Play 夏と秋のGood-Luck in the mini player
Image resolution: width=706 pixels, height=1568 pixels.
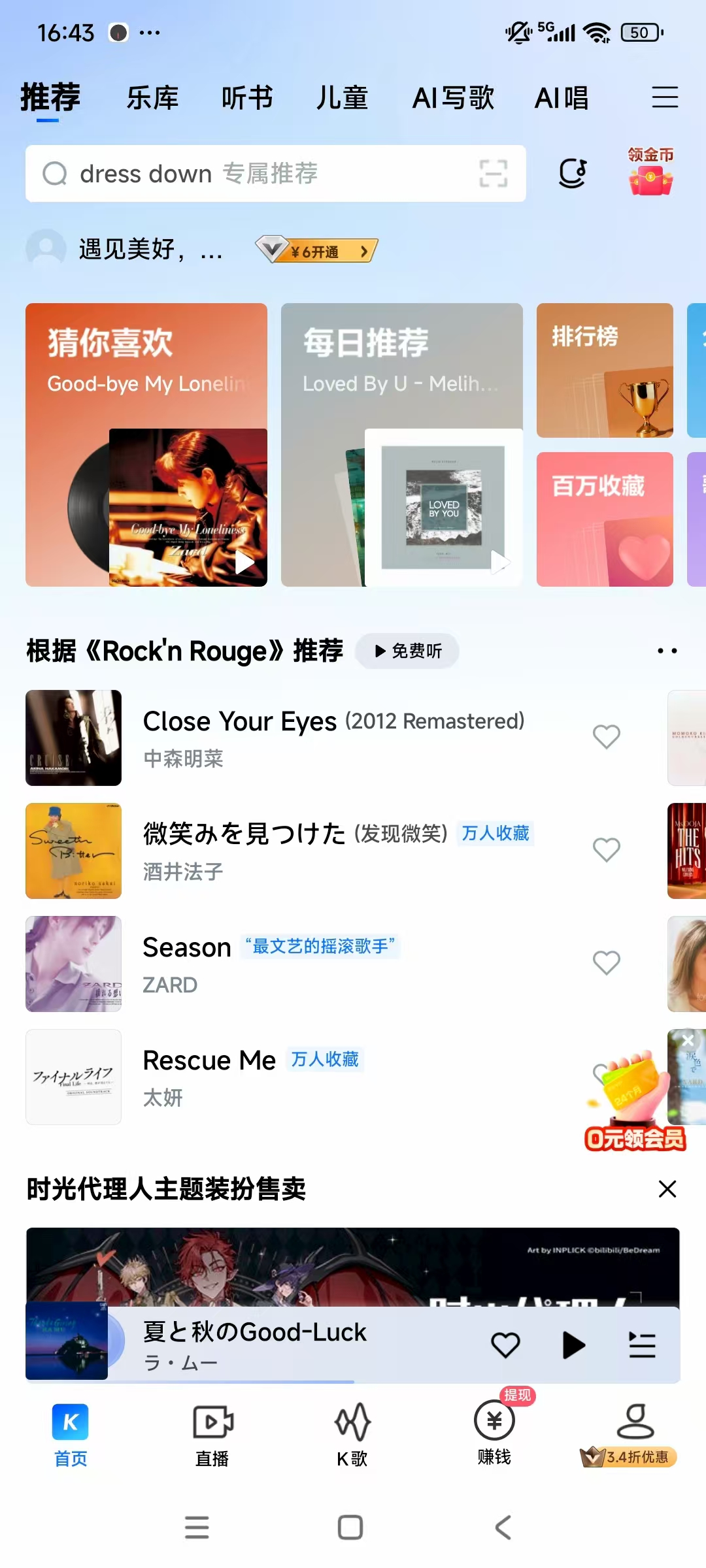(x=573, y=1345)
